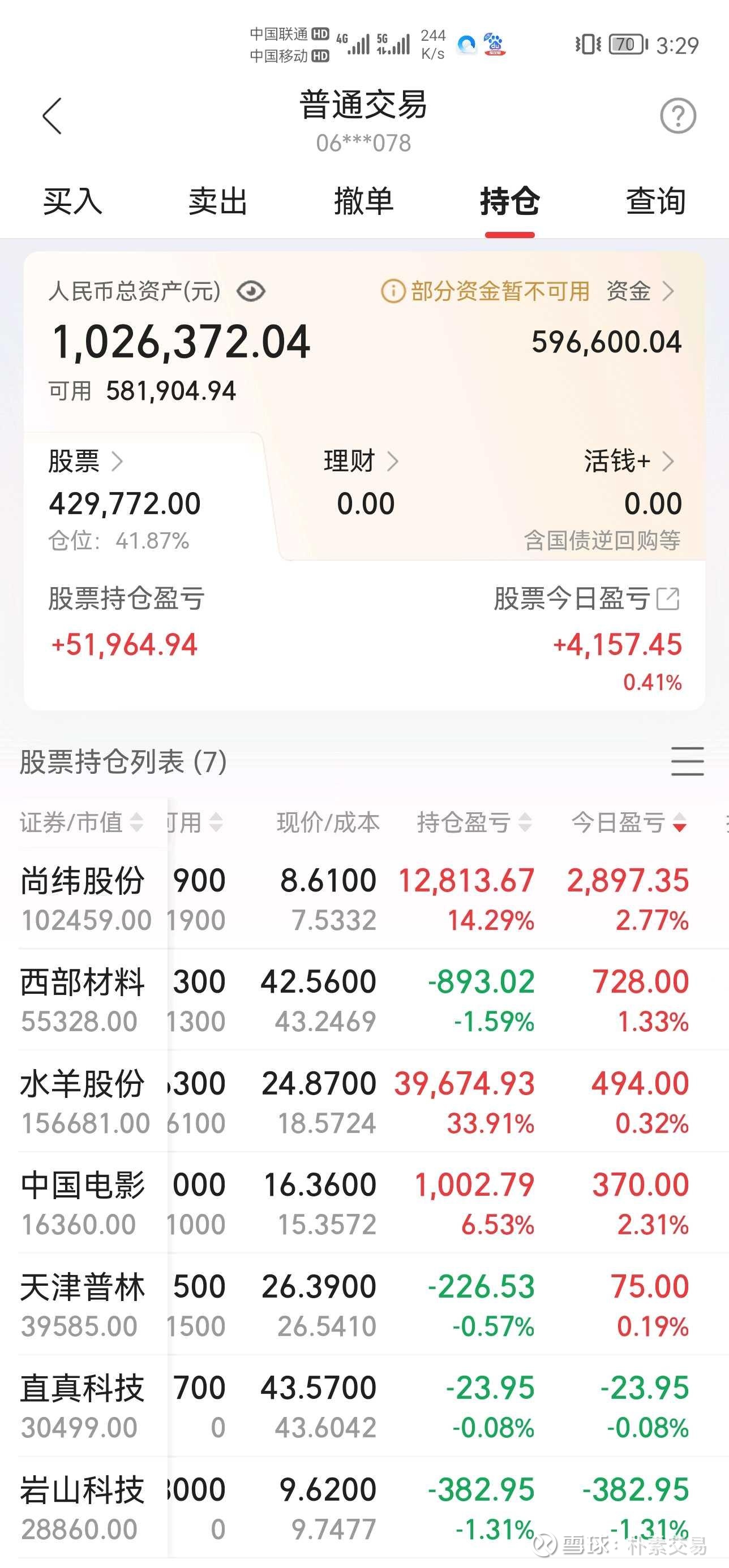Hide total assets with the eye icon

click(x=250, y=291)
